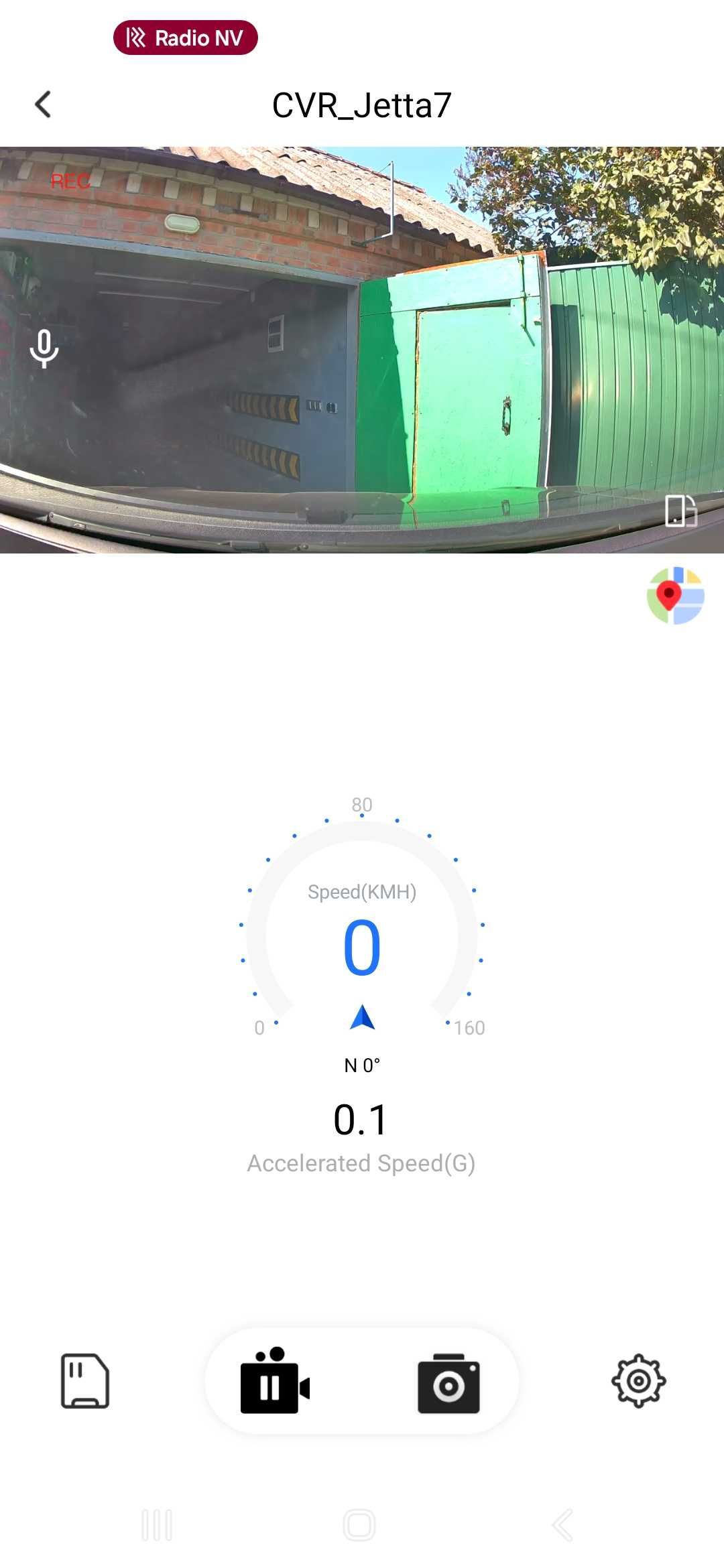This screenshot has height=1568, width=724.
Task: Open the map location icon
Action: click(675, 596)
